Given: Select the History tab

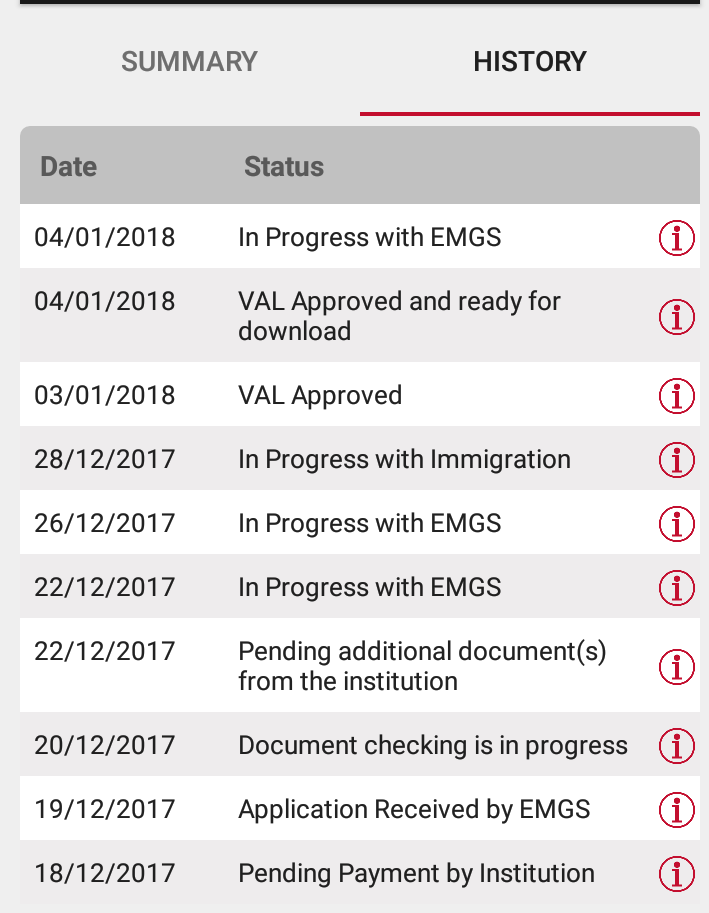Looking at the screenshot, I should [529, 62].
